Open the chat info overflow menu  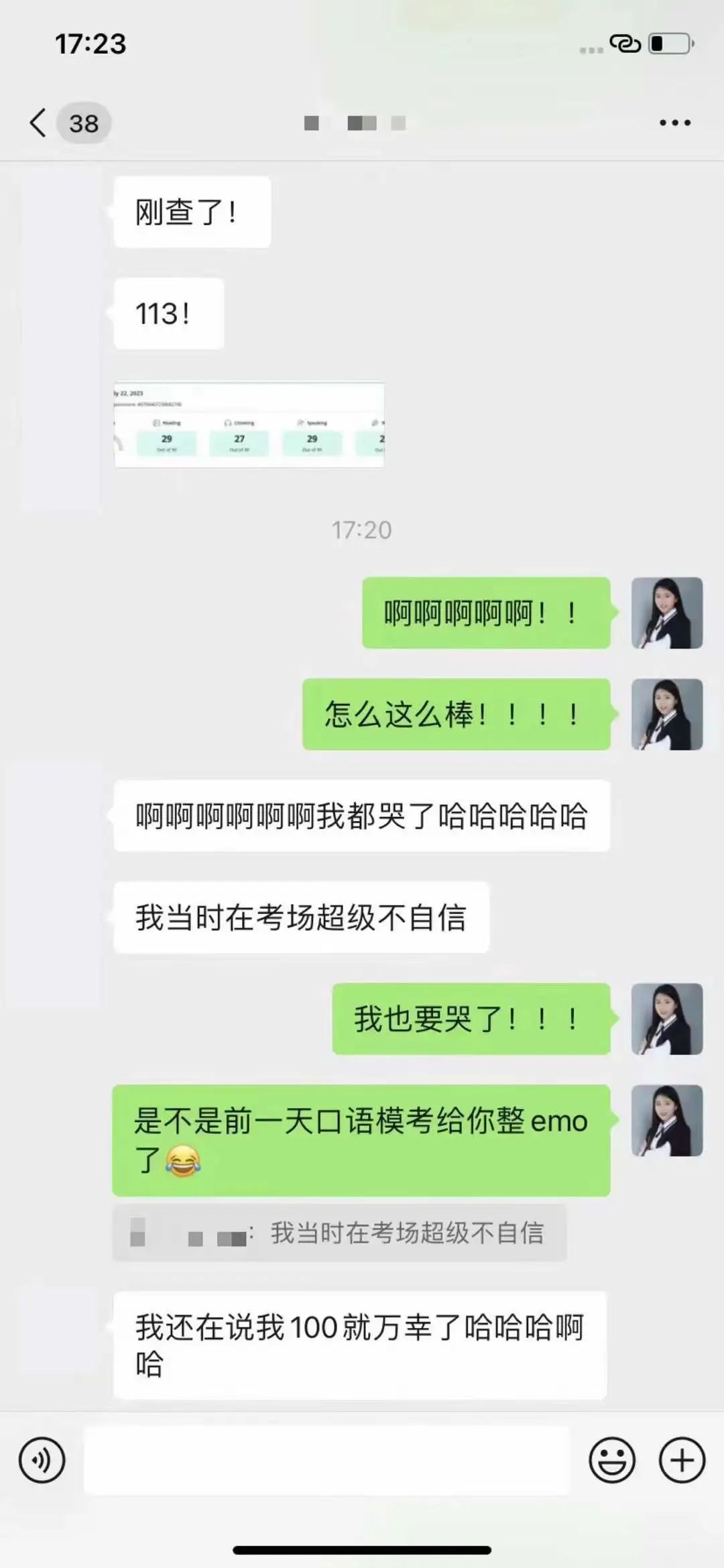coord(674,123)
